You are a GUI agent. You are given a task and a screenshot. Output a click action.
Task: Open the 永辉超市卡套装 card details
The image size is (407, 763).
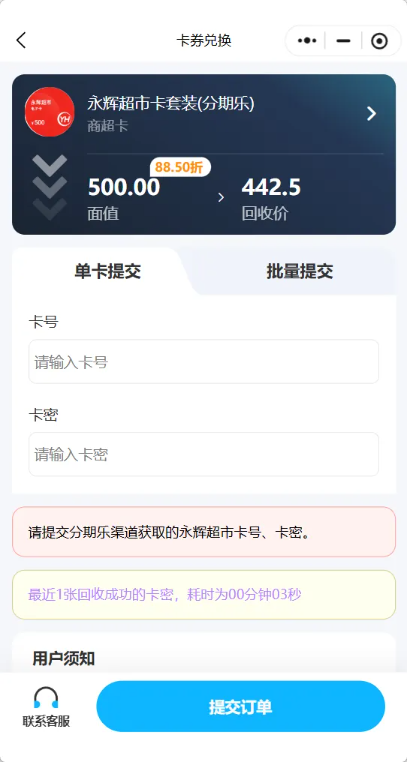click(204, 113)
